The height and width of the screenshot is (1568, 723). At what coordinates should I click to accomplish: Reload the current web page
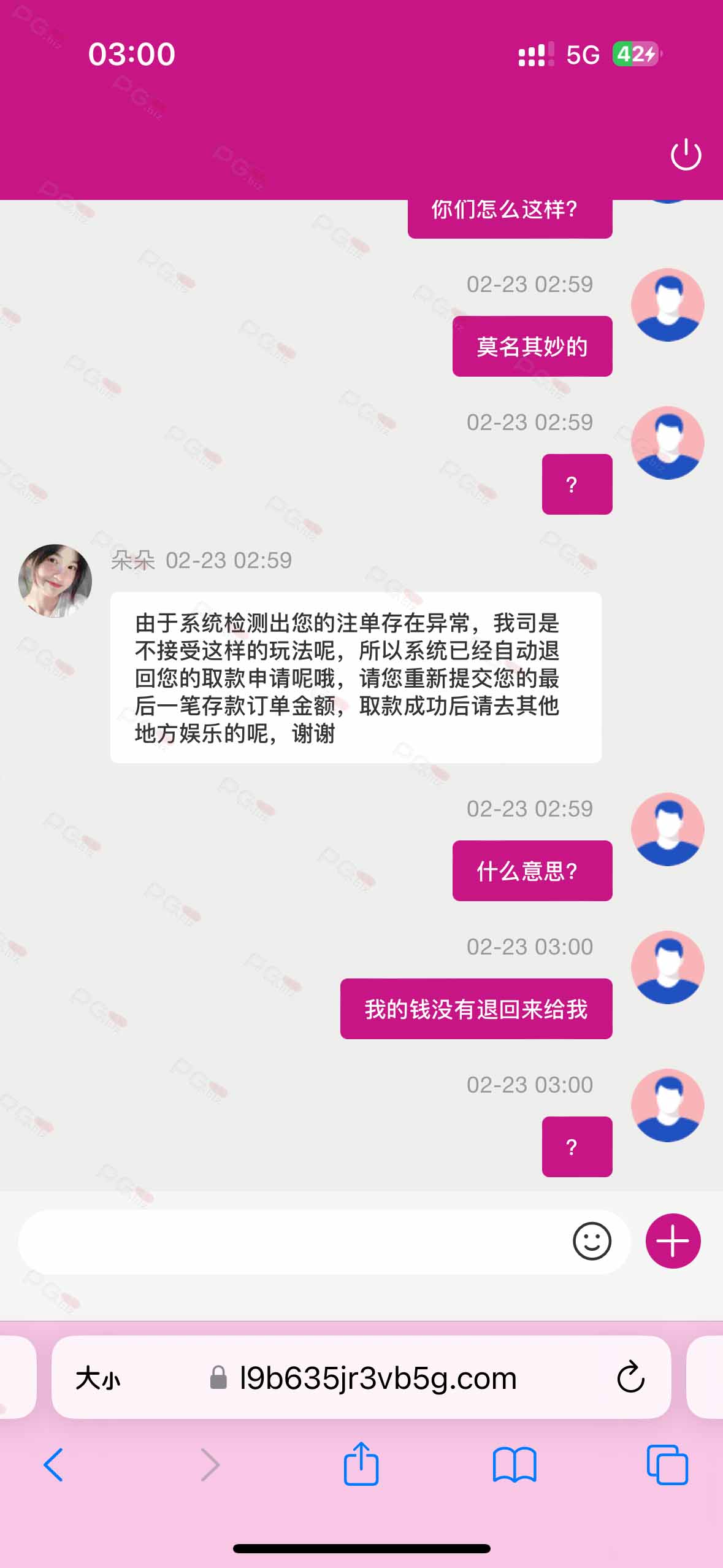point(630,1378)
